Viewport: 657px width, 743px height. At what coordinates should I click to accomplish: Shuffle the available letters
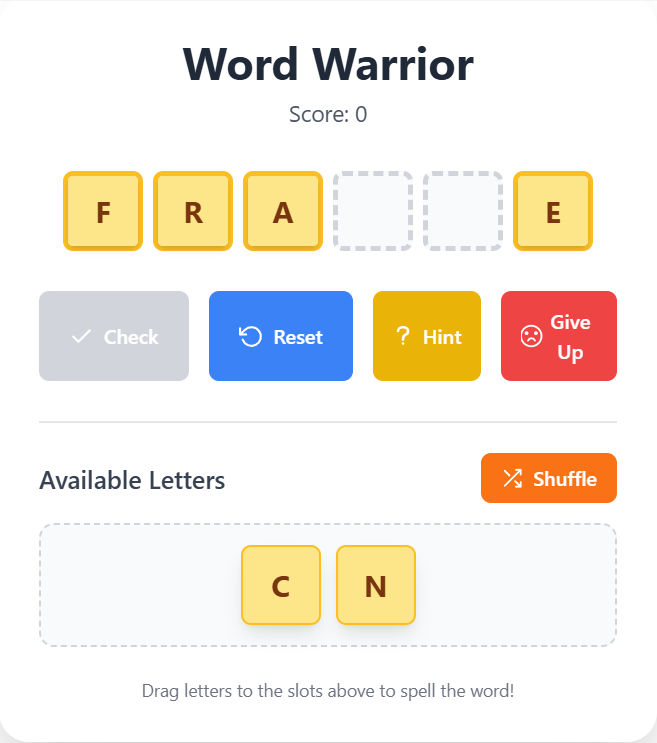click(549, 478)
